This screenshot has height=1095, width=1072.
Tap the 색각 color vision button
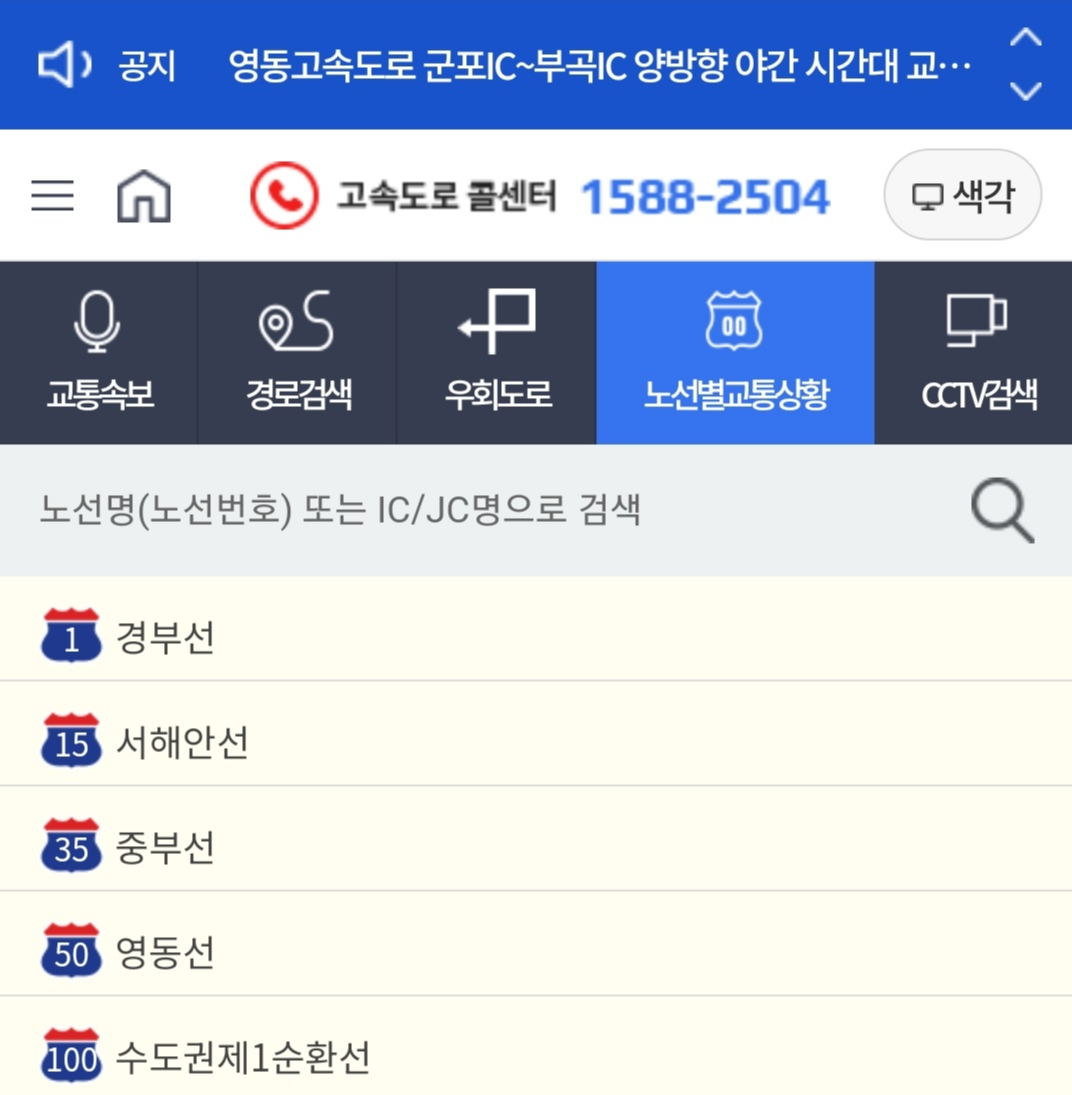coord(962,195)
